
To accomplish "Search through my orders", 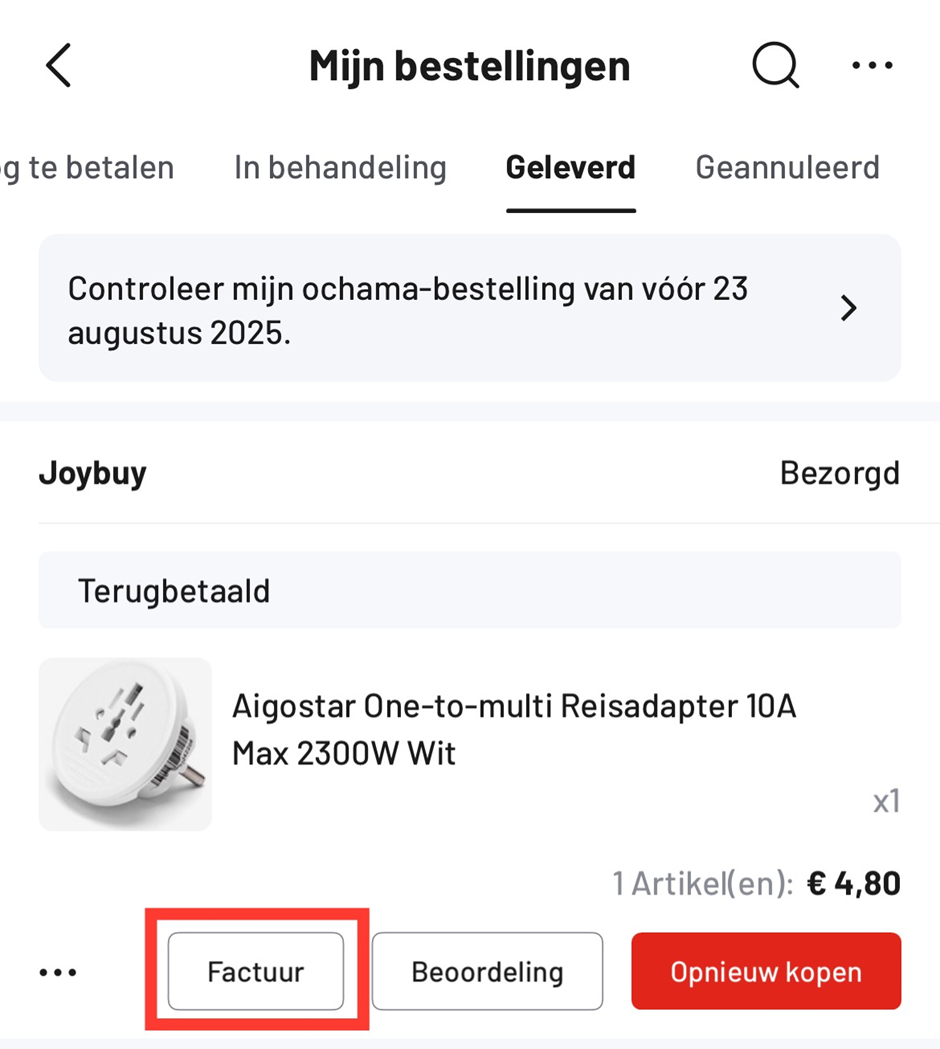I will click(x=775, y=66).
